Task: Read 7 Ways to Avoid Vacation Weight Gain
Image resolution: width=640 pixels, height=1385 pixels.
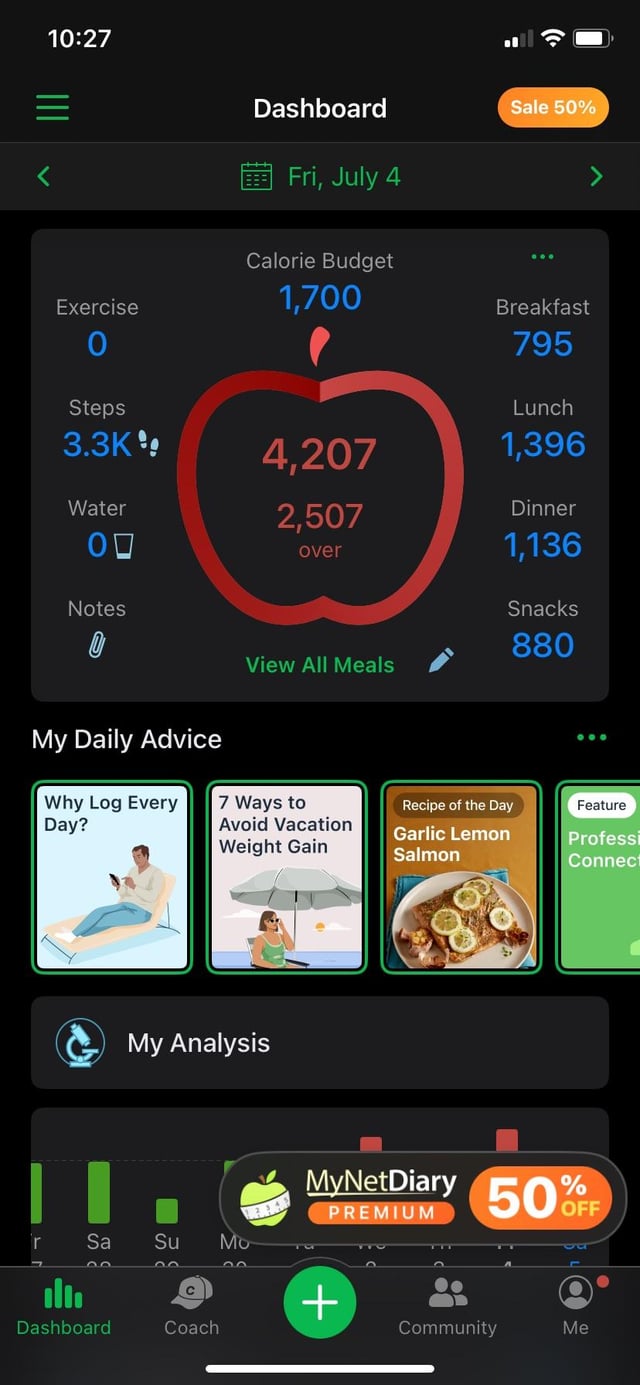Action: (286, 877)
